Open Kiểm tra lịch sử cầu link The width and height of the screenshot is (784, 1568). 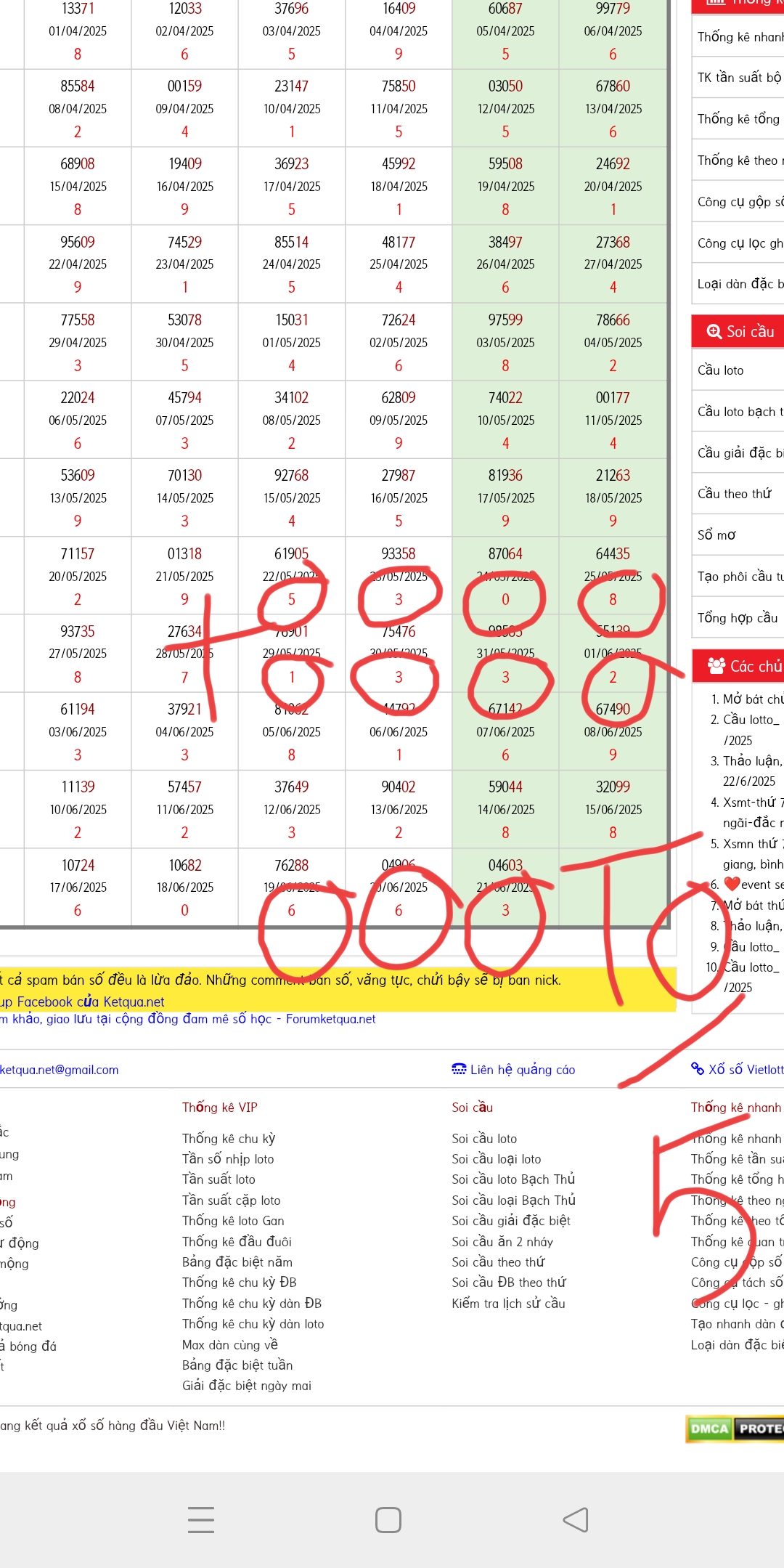click(508, 1304)
